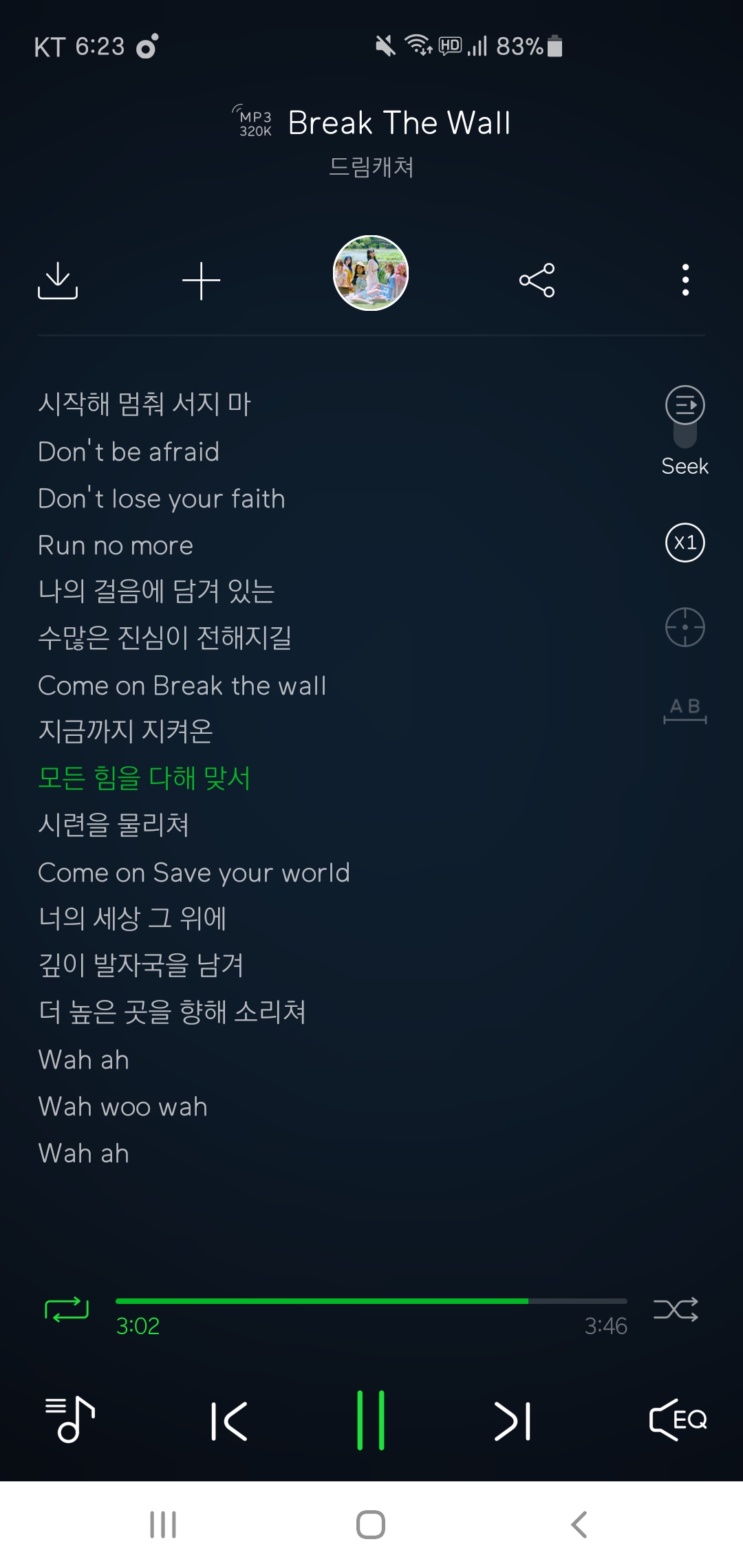Open the current playlist queue
Viewport: 743px width, 1568px height.
(70, 1419)
